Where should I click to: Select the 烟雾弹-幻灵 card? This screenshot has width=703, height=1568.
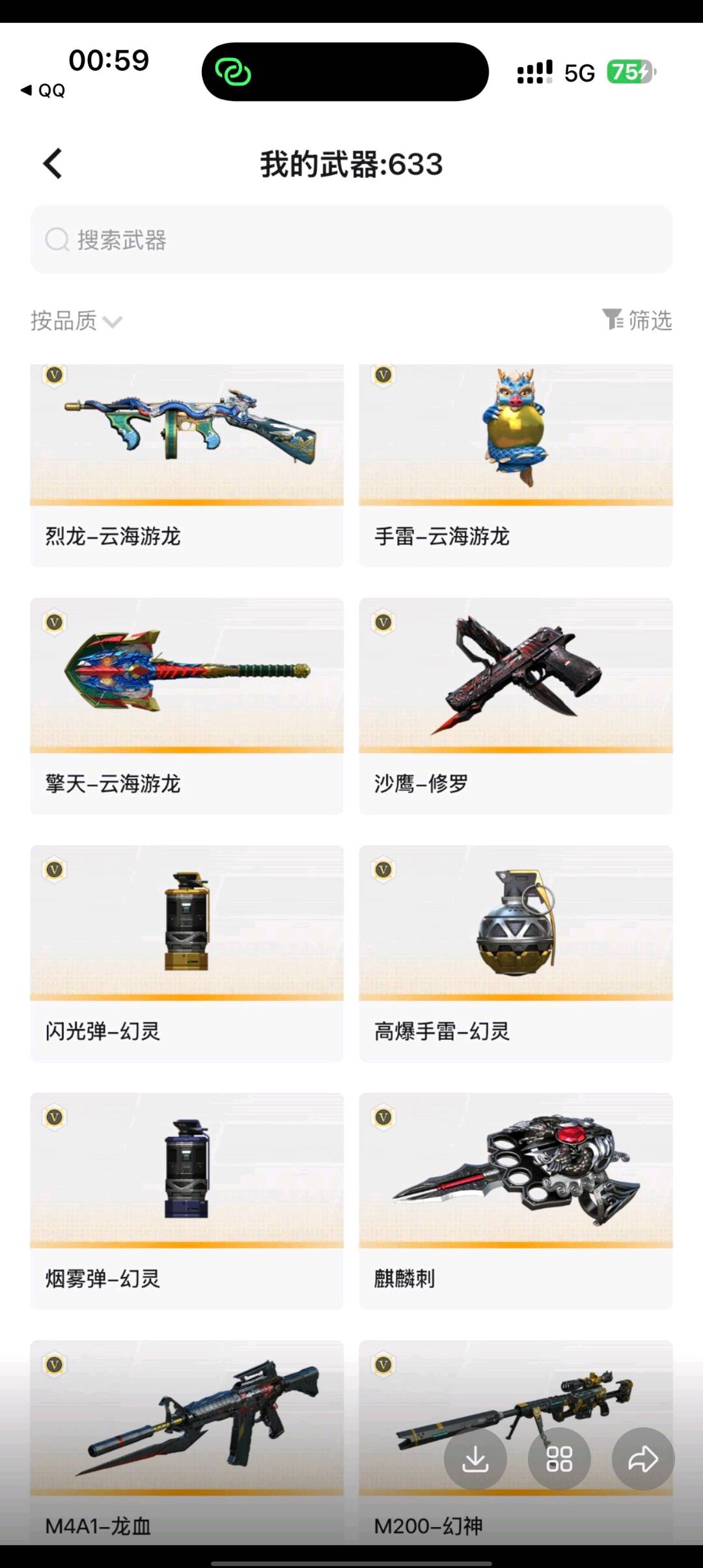[187, 1201]
